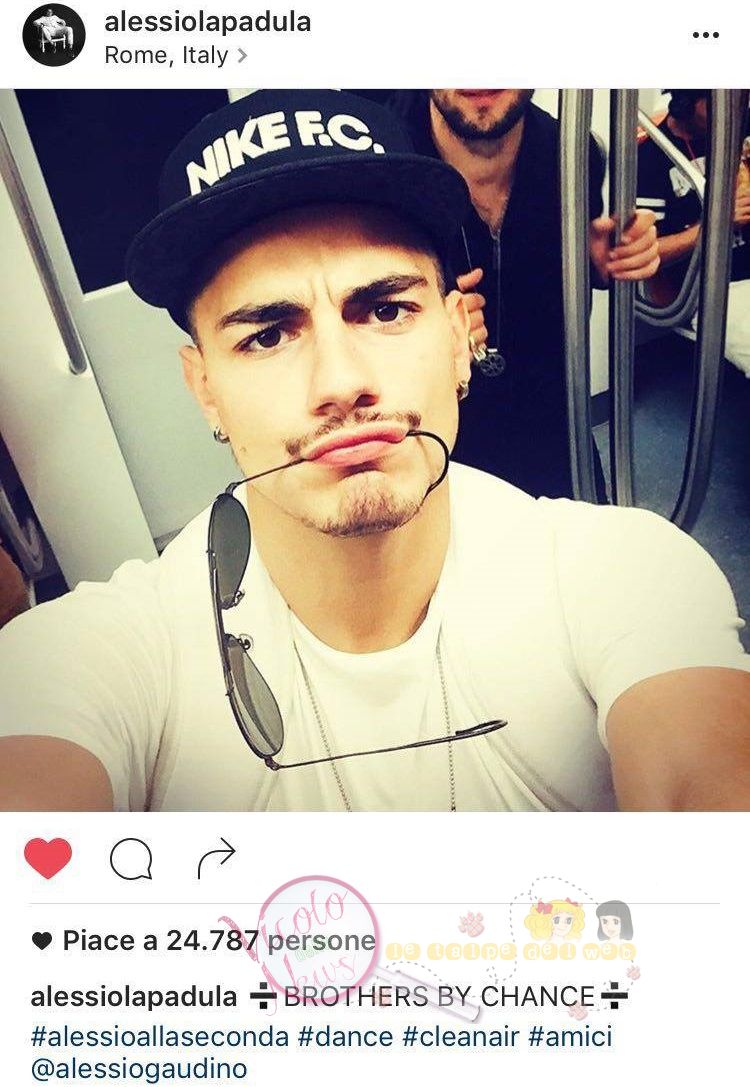
Task: Open the post's three-dot options menu
Action: pos(705,35)
